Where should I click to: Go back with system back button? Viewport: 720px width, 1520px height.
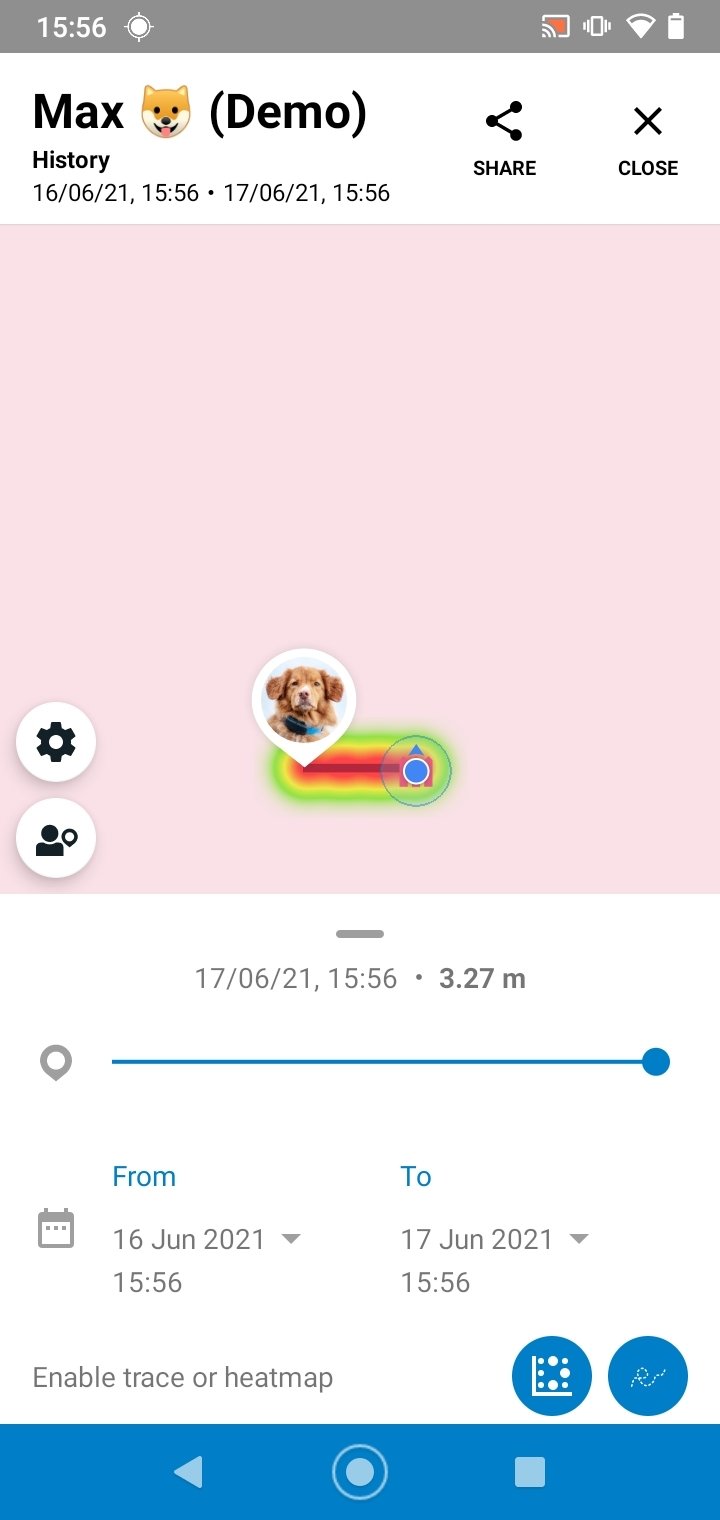point(188,1471)
